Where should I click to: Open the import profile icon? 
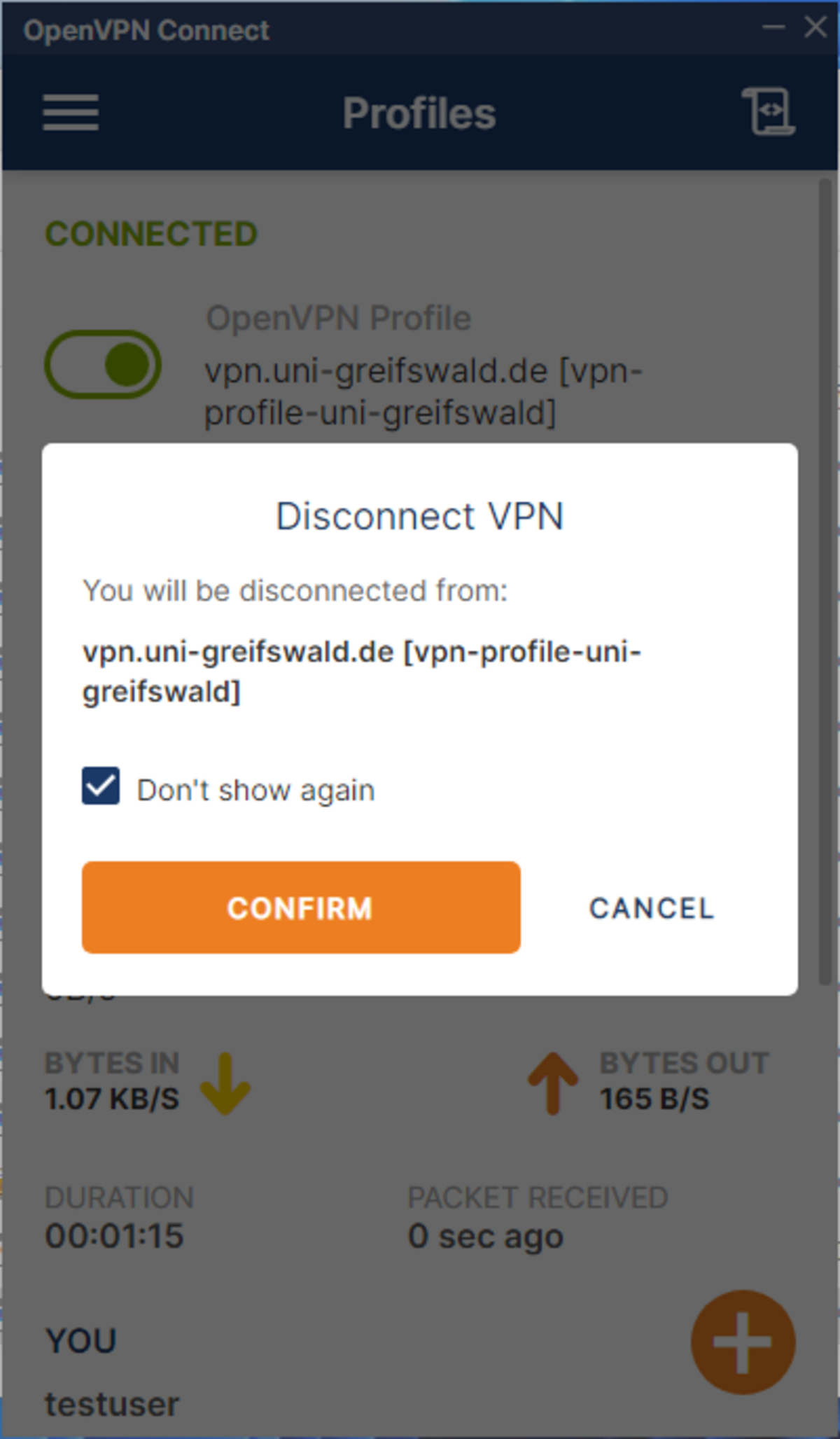(x=768, y=111)
